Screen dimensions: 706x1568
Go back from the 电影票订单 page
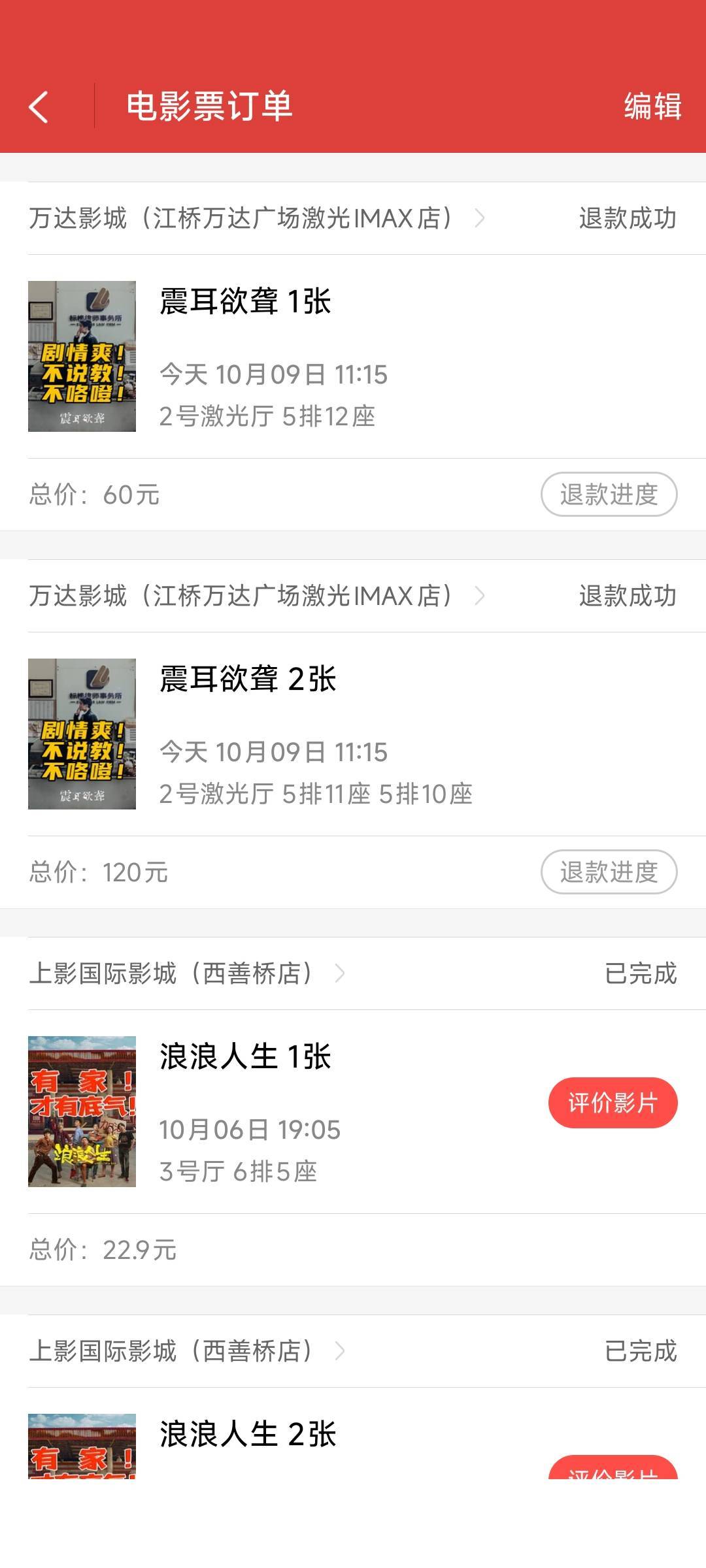(x=39, y=106)
